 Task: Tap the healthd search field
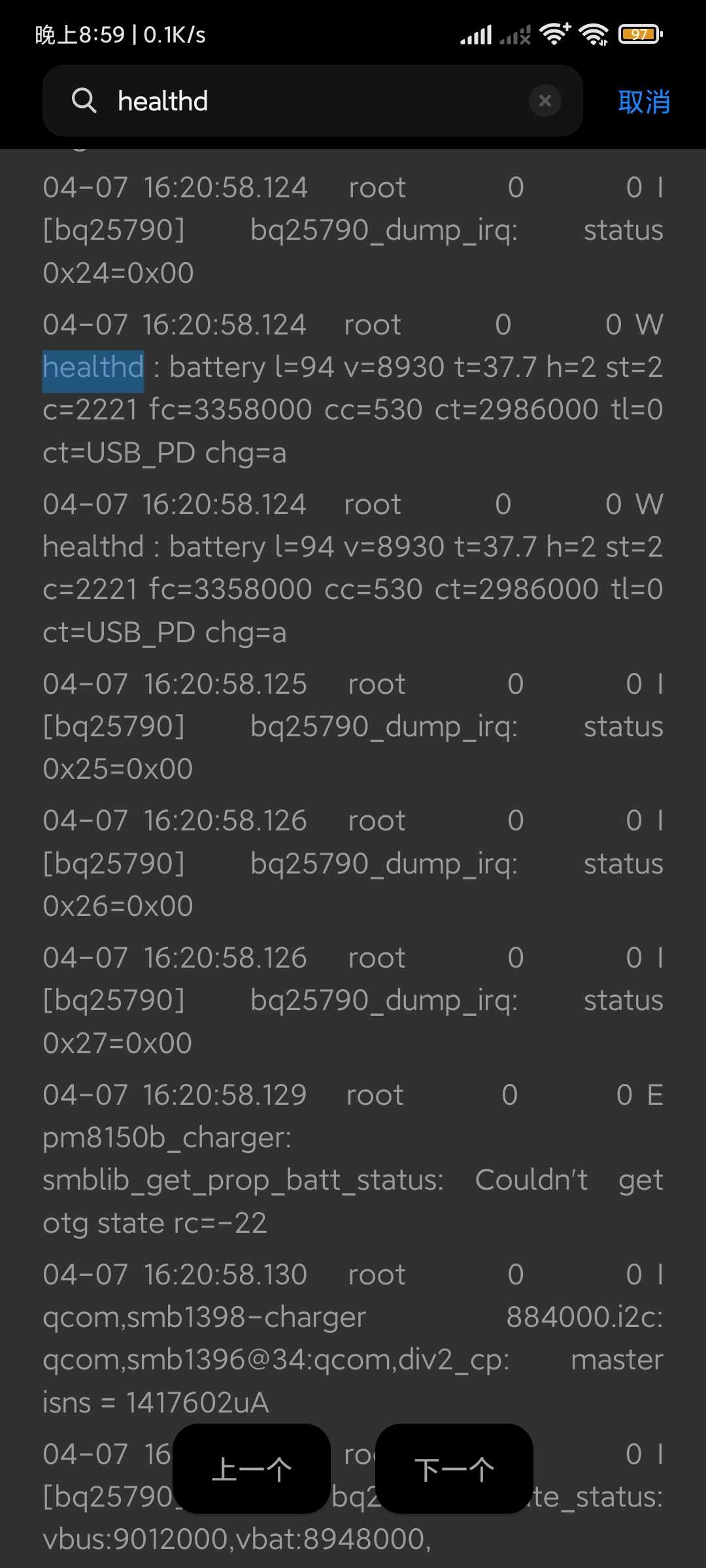[312, 101]
